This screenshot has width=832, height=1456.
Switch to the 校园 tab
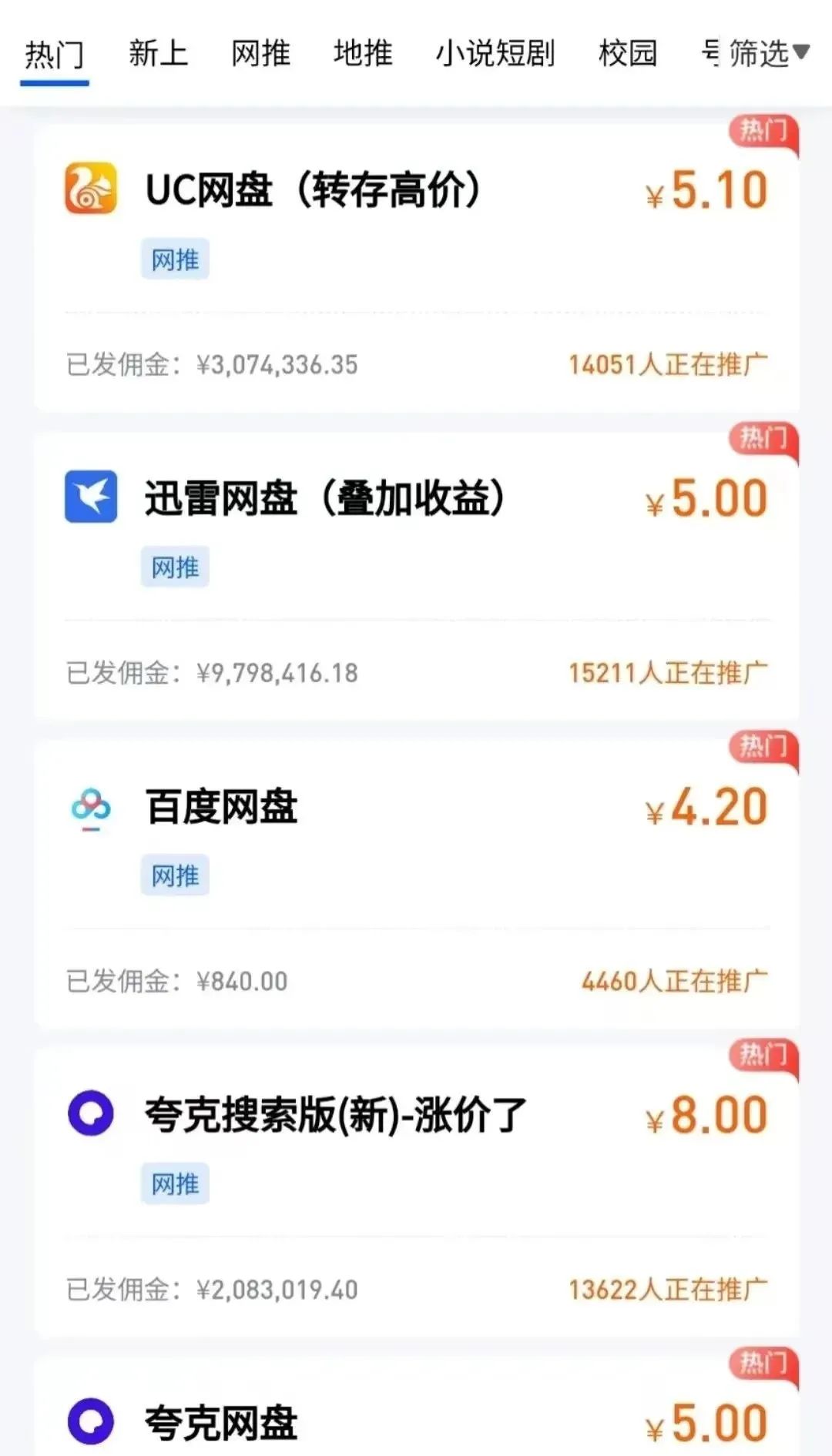(628, 54)
